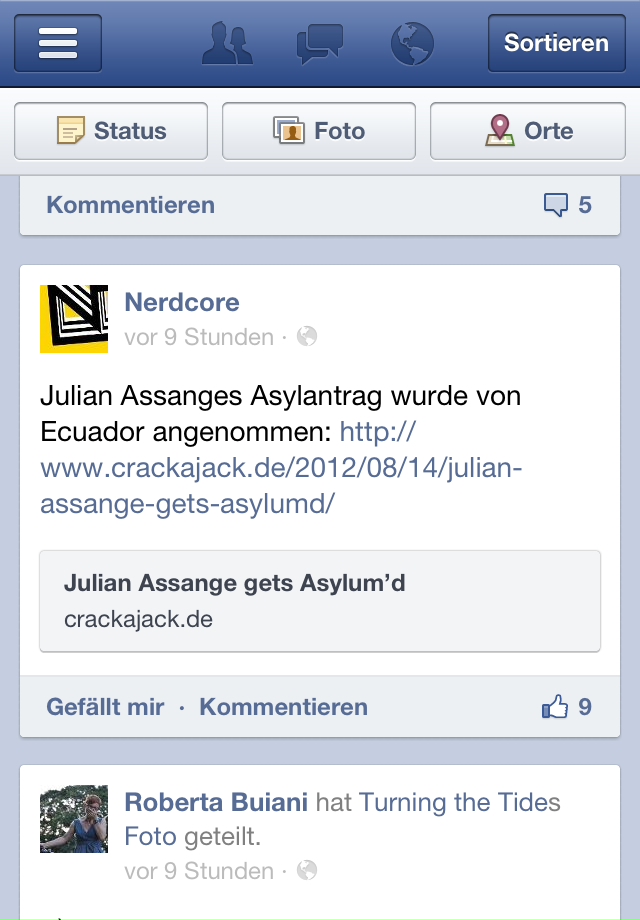Check in via Orte button
640x920 pixels.
[x=528, y=131]
